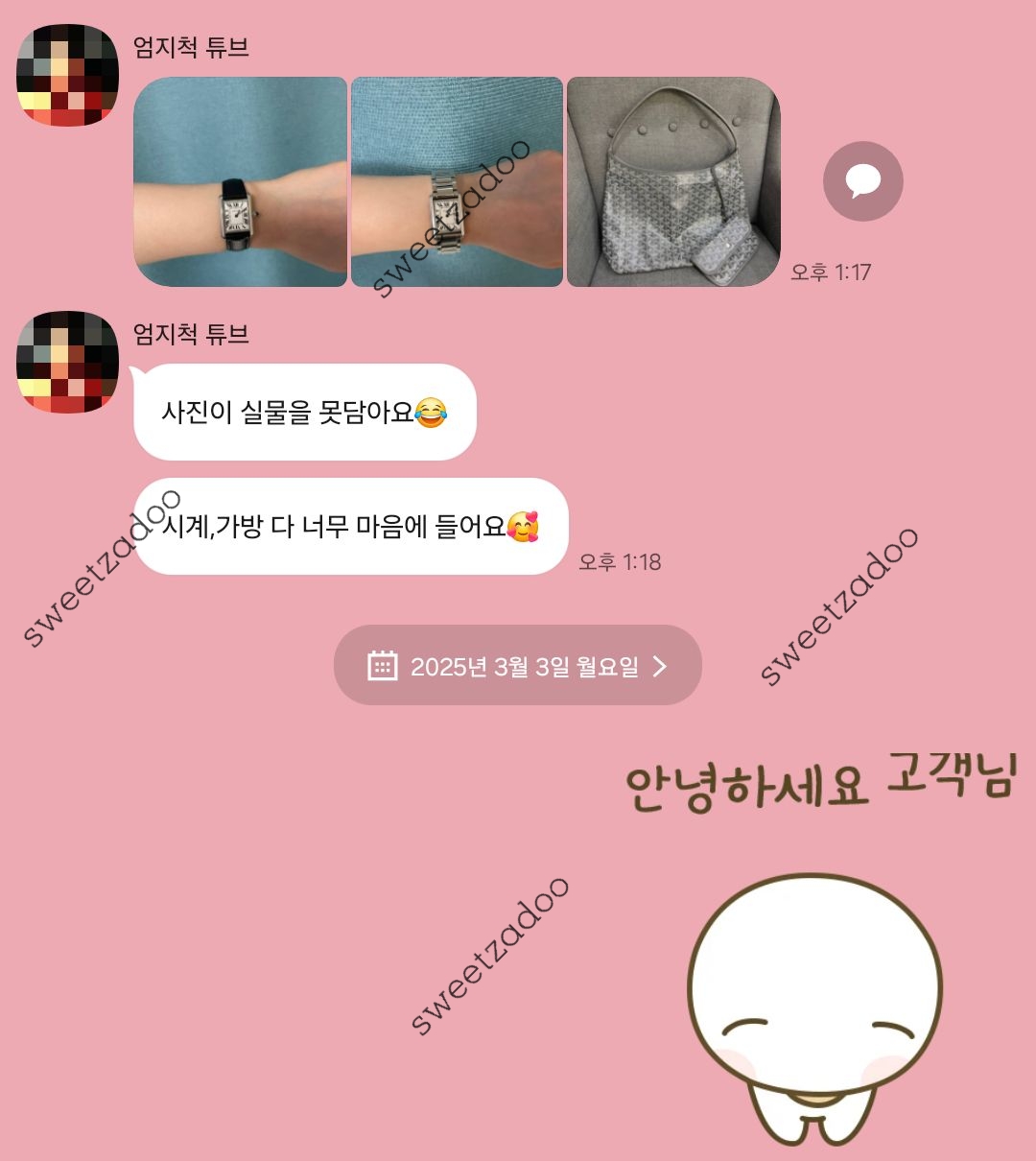Open the second photo of the silver watch

(x=457, y=182)
